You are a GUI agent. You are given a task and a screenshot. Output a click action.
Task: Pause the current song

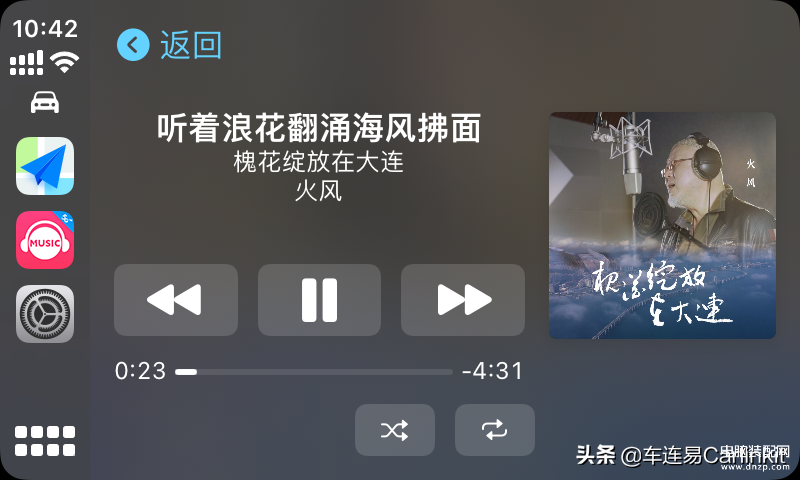pyautogui.click(x=319, y=300)
